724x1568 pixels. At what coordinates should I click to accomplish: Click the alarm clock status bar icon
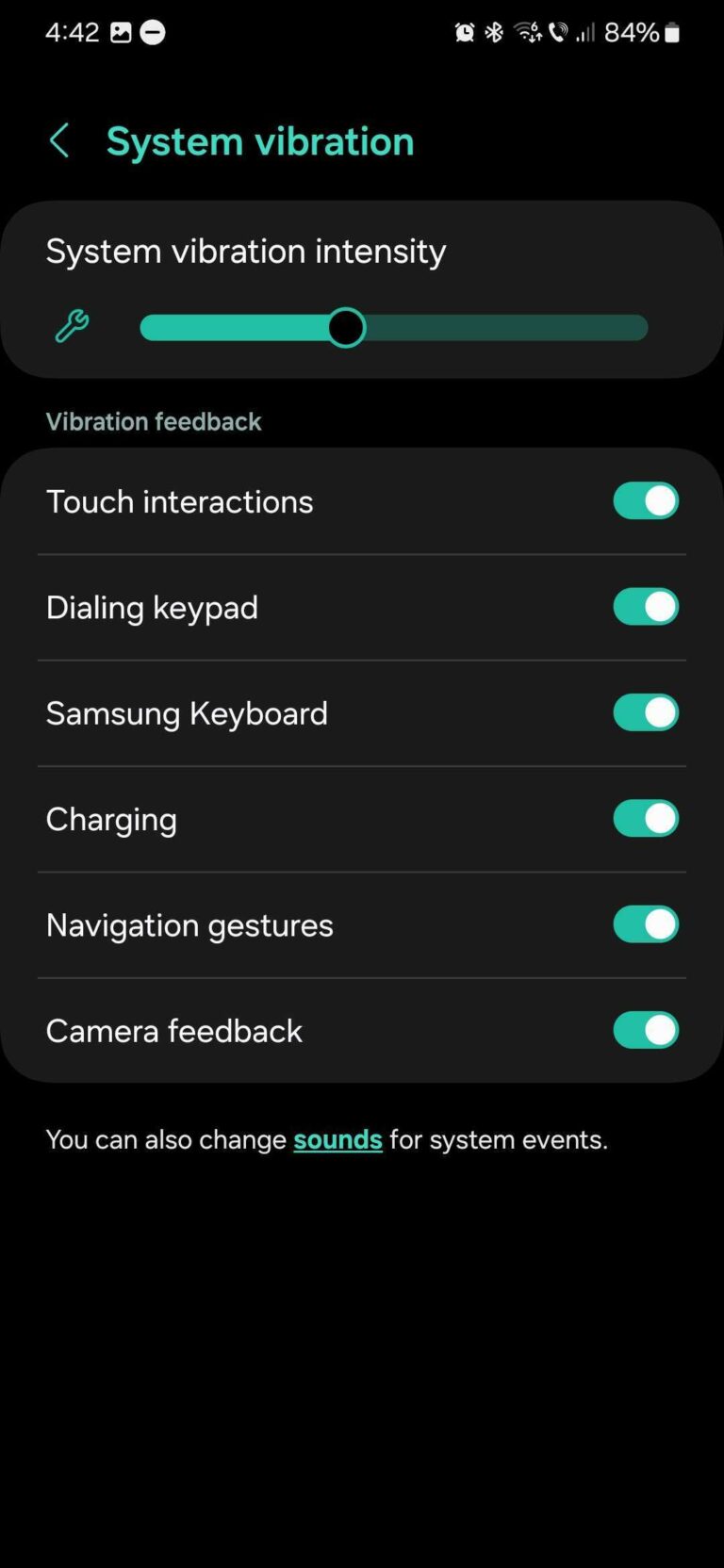(x=464, y=31)
